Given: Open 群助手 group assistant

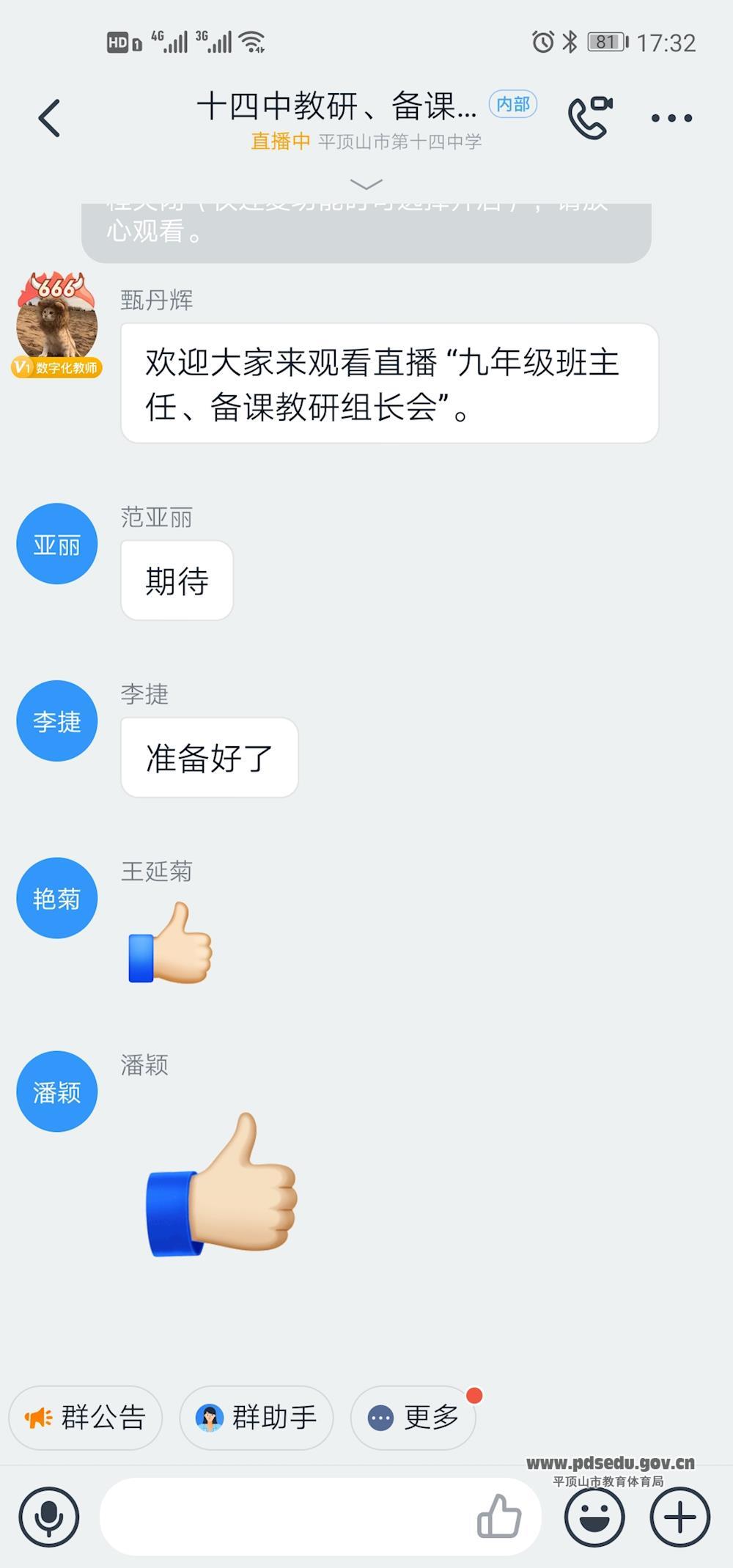Looking at the screenshot, I should [257, 1417].
